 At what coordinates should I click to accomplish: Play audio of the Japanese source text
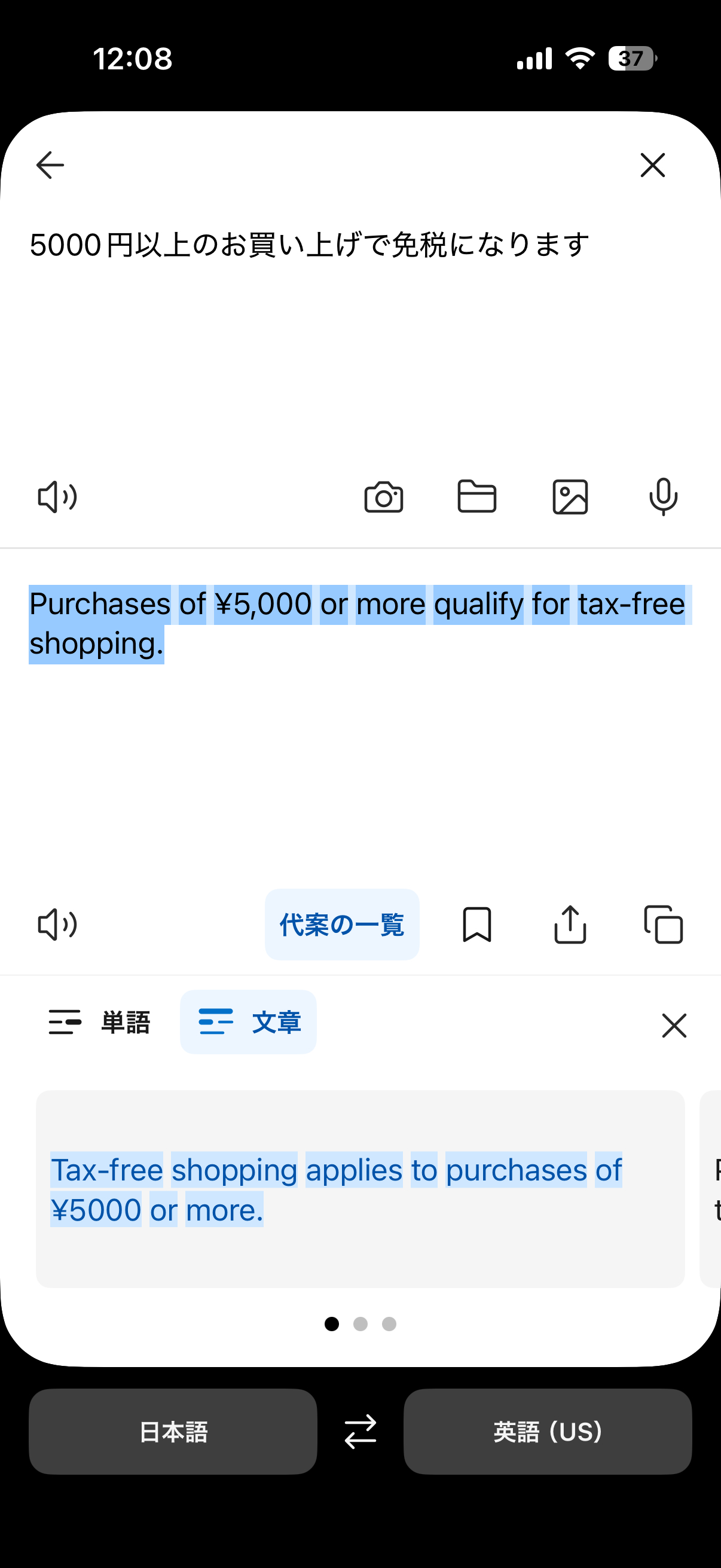[x=56, y=497]
